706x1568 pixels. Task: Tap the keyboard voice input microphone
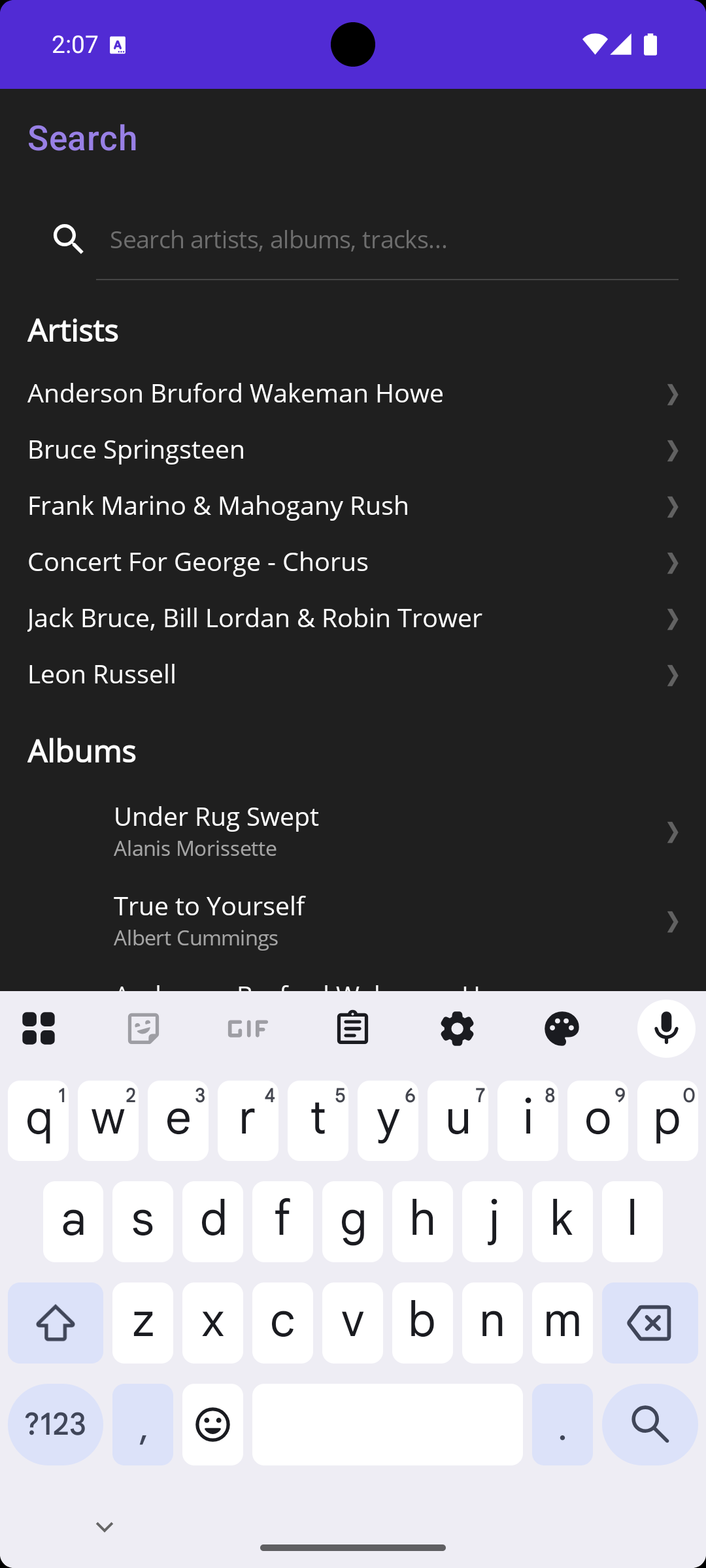tap(666, 1028)
